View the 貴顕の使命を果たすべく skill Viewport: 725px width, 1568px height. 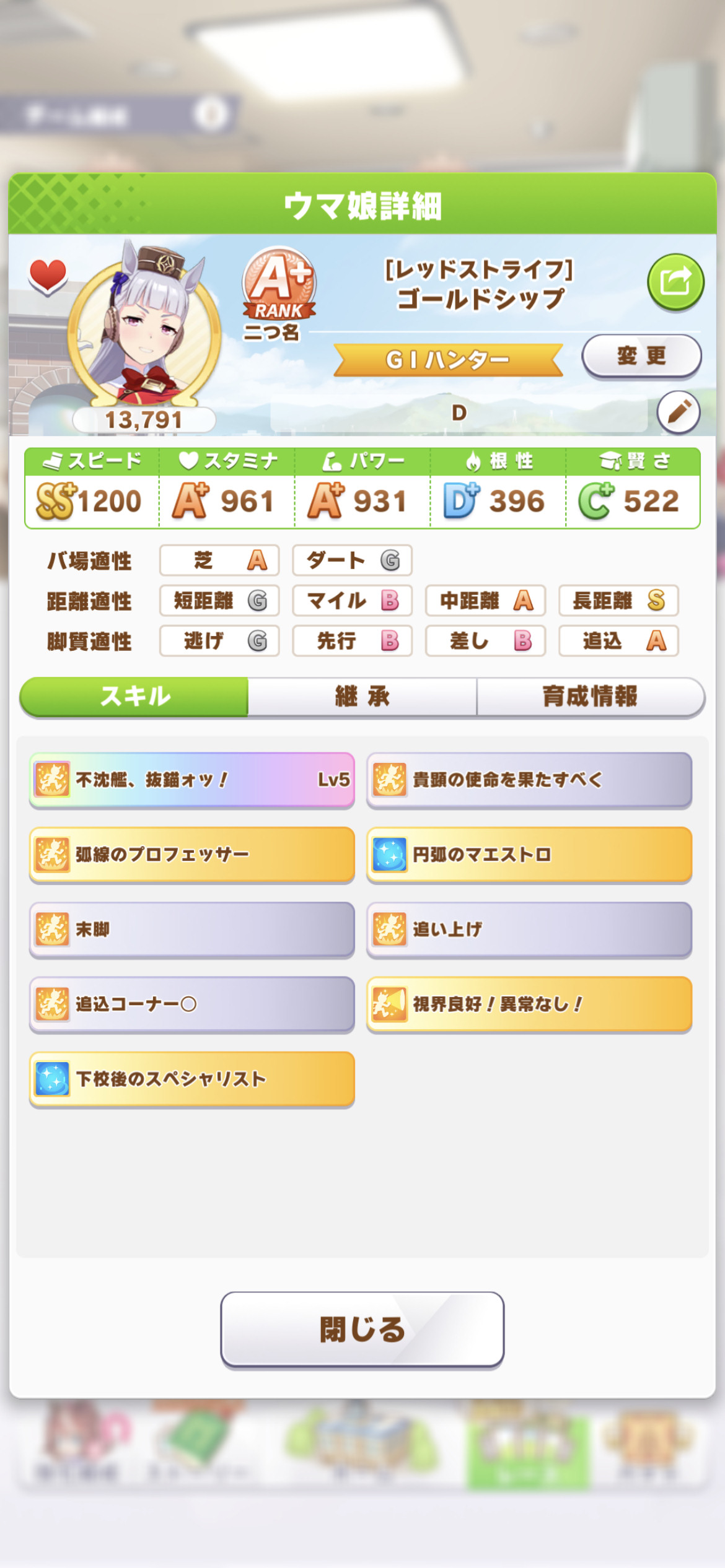click(x=529, y=780)
